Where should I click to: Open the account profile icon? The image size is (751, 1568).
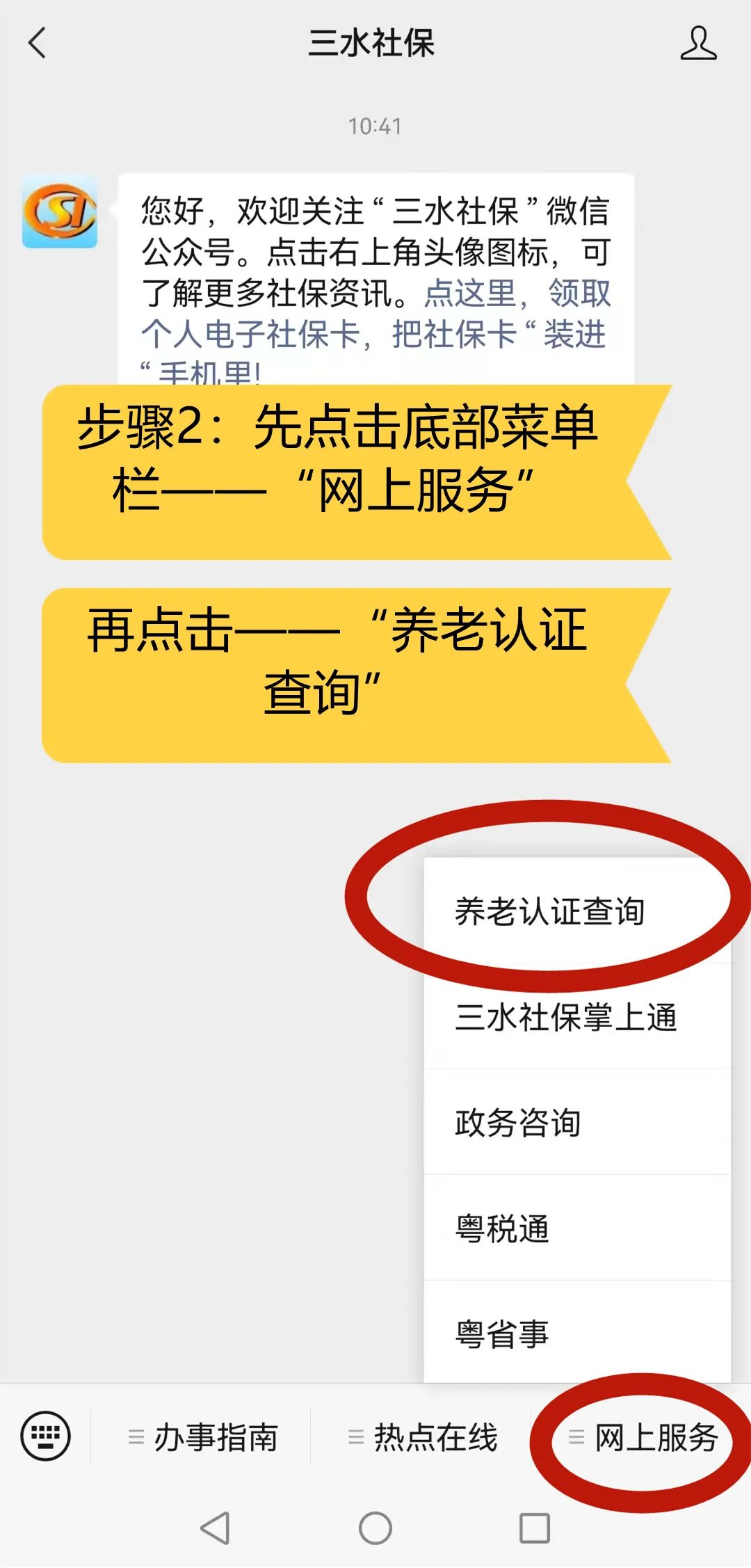click(x=697, y=43)
